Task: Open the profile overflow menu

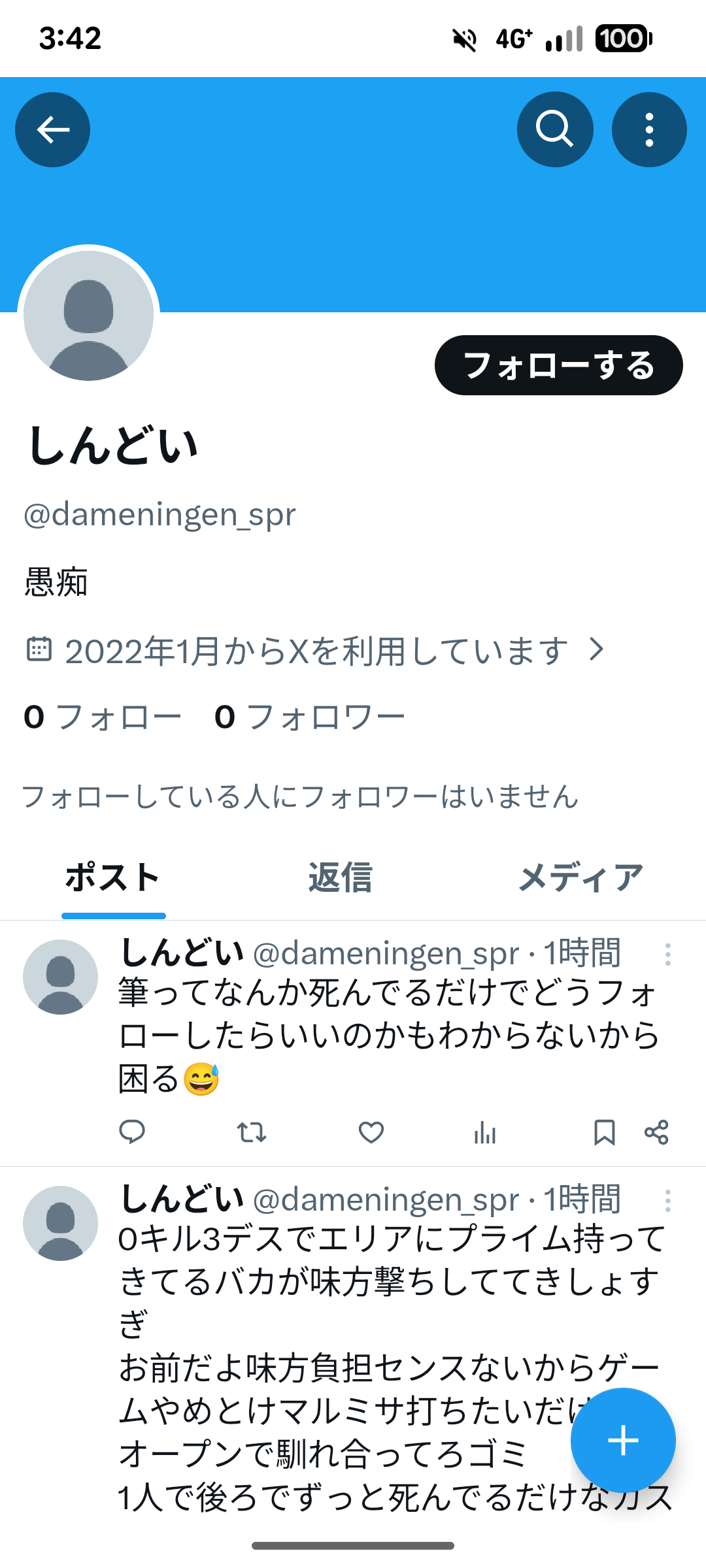Action: pyautogui.click(x=648, y=129)
